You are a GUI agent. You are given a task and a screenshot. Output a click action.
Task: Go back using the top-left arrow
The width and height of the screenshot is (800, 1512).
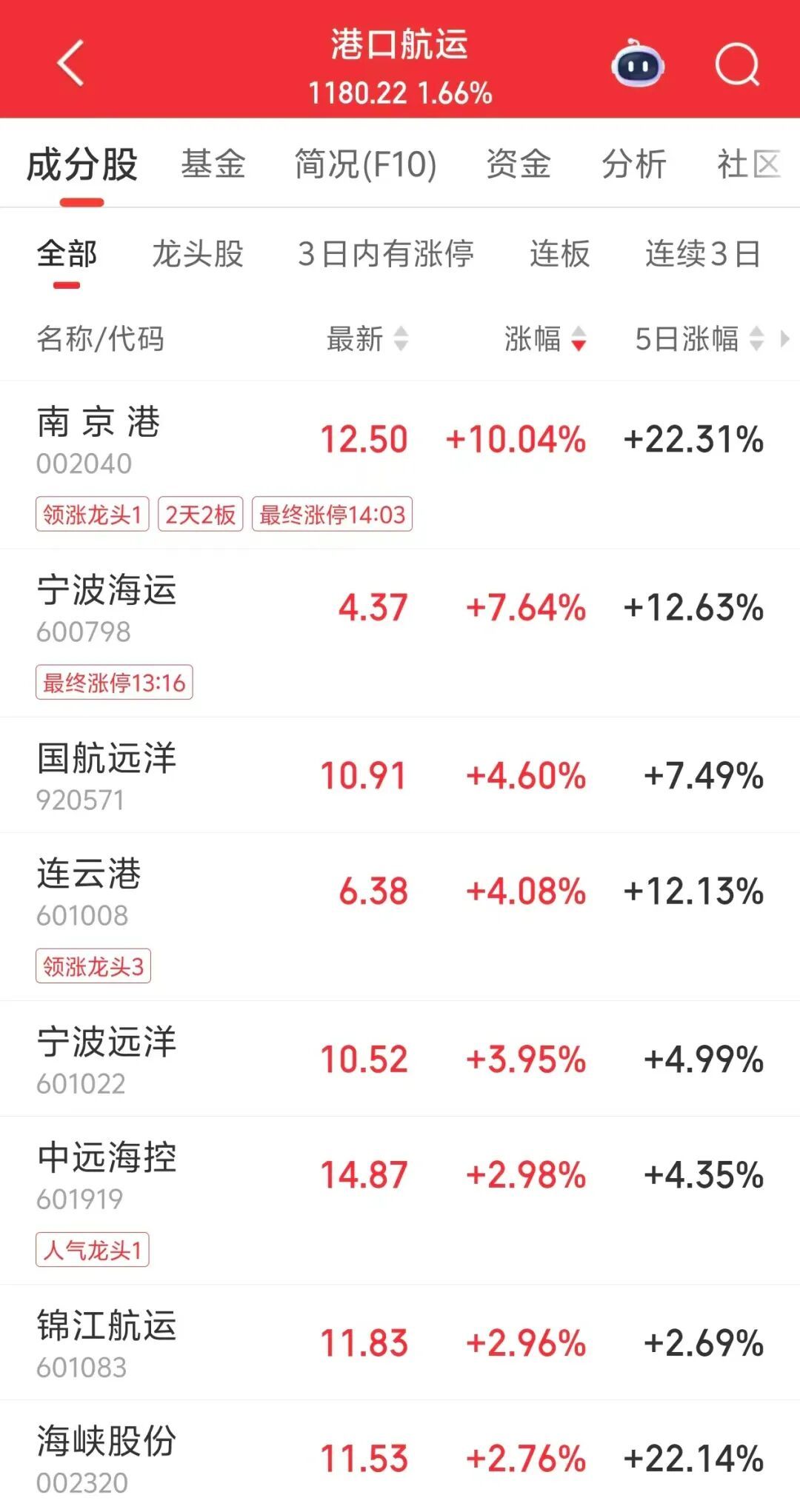(x=70, y=64)
